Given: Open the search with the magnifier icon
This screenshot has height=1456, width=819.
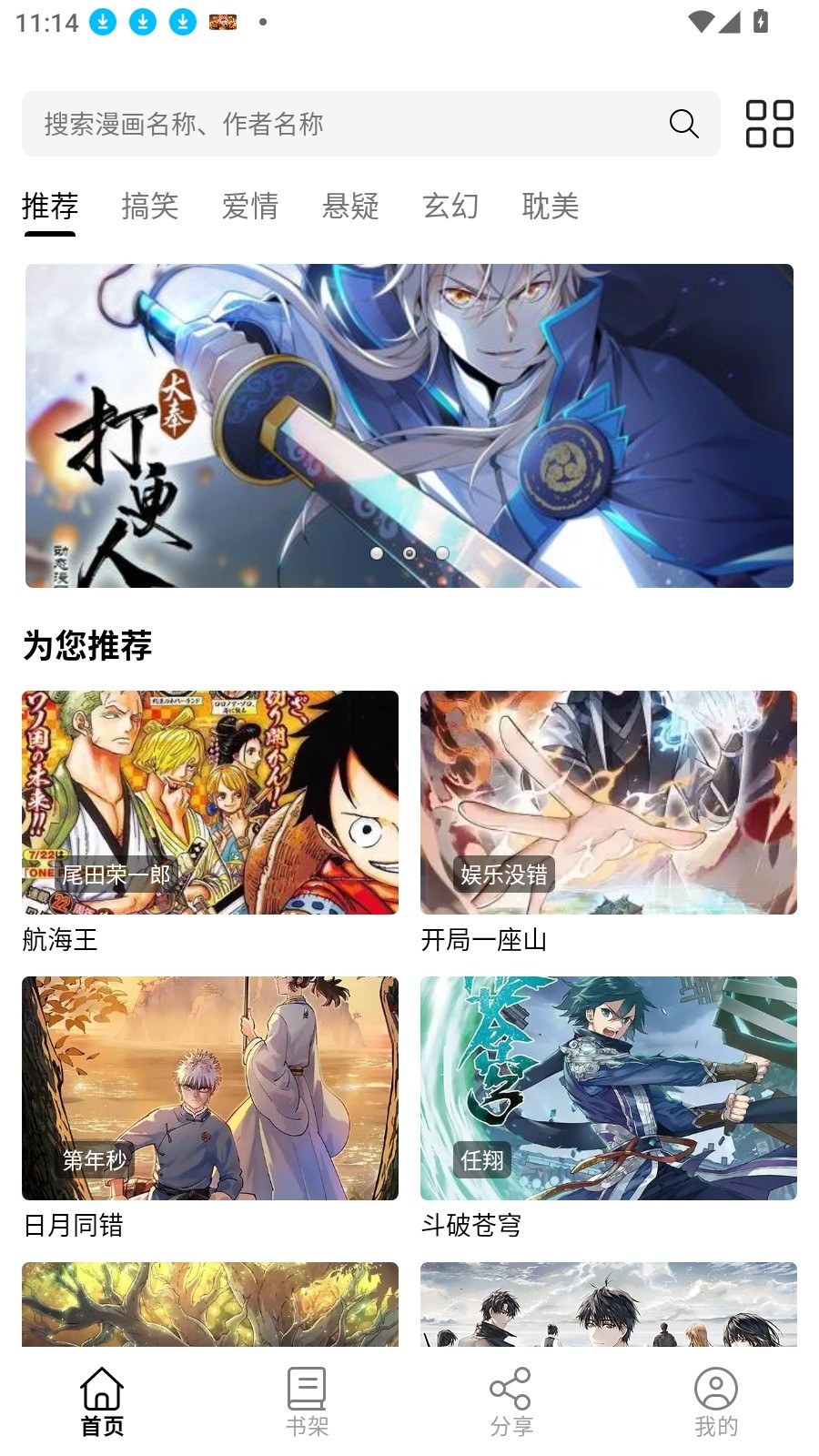Looking at the screenshot, I should (x=683, y=124).
